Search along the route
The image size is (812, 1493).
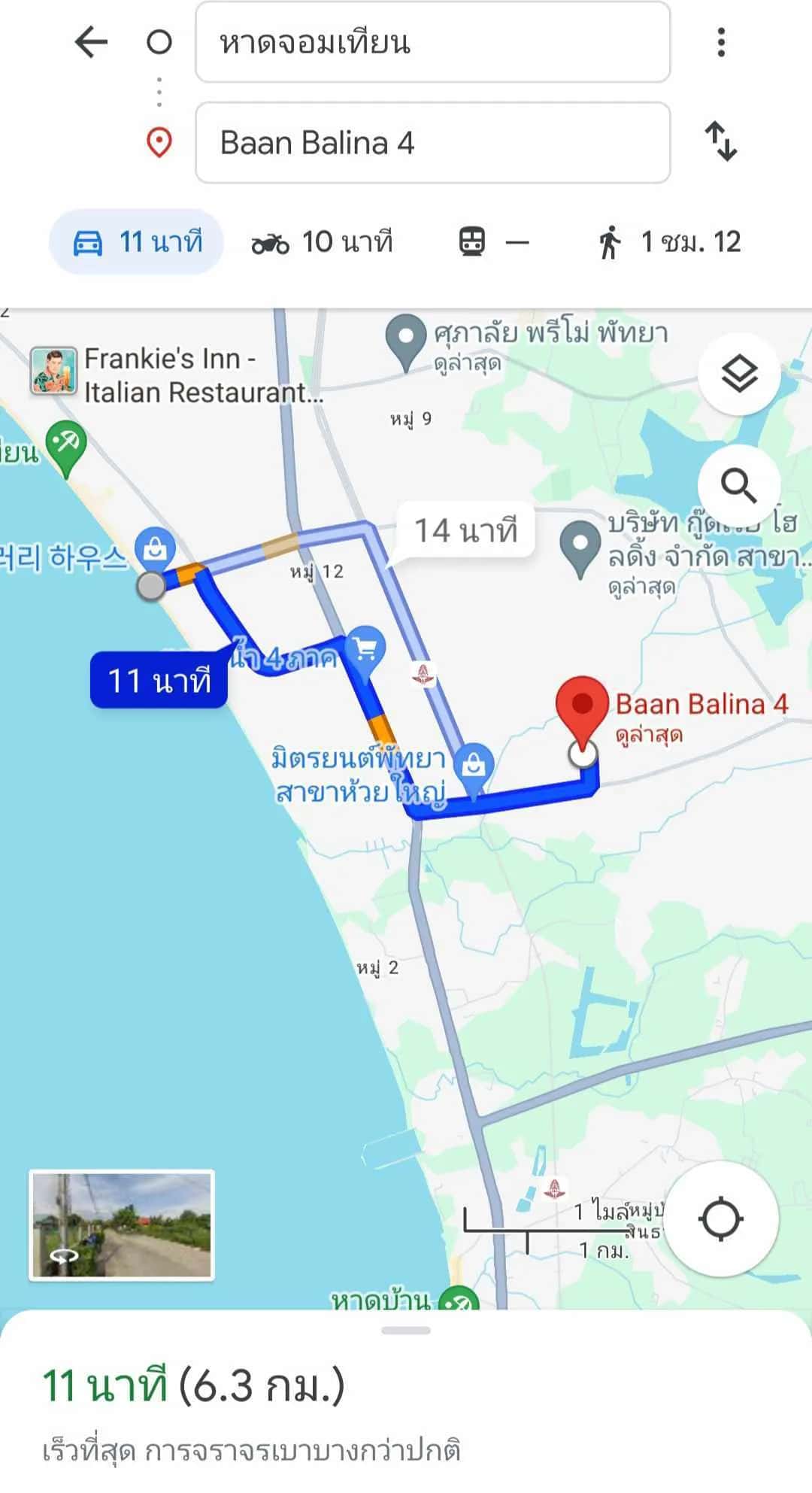pos(739,486)
